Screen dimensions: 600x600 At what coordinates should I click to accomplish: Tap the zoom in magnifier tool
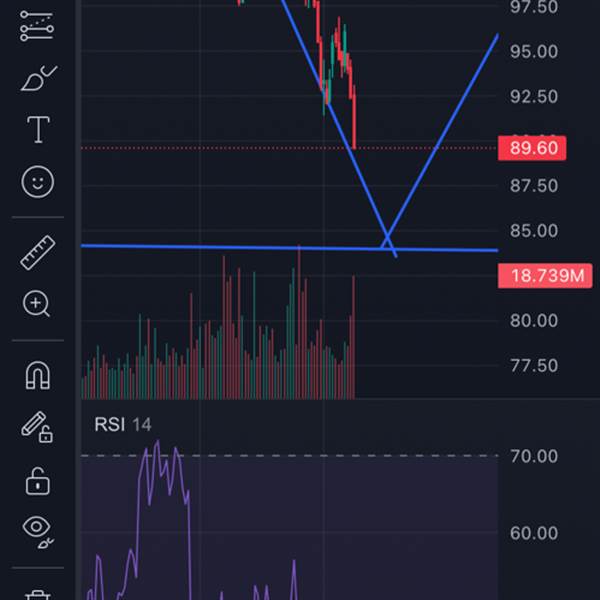click(x=36, y=304)
